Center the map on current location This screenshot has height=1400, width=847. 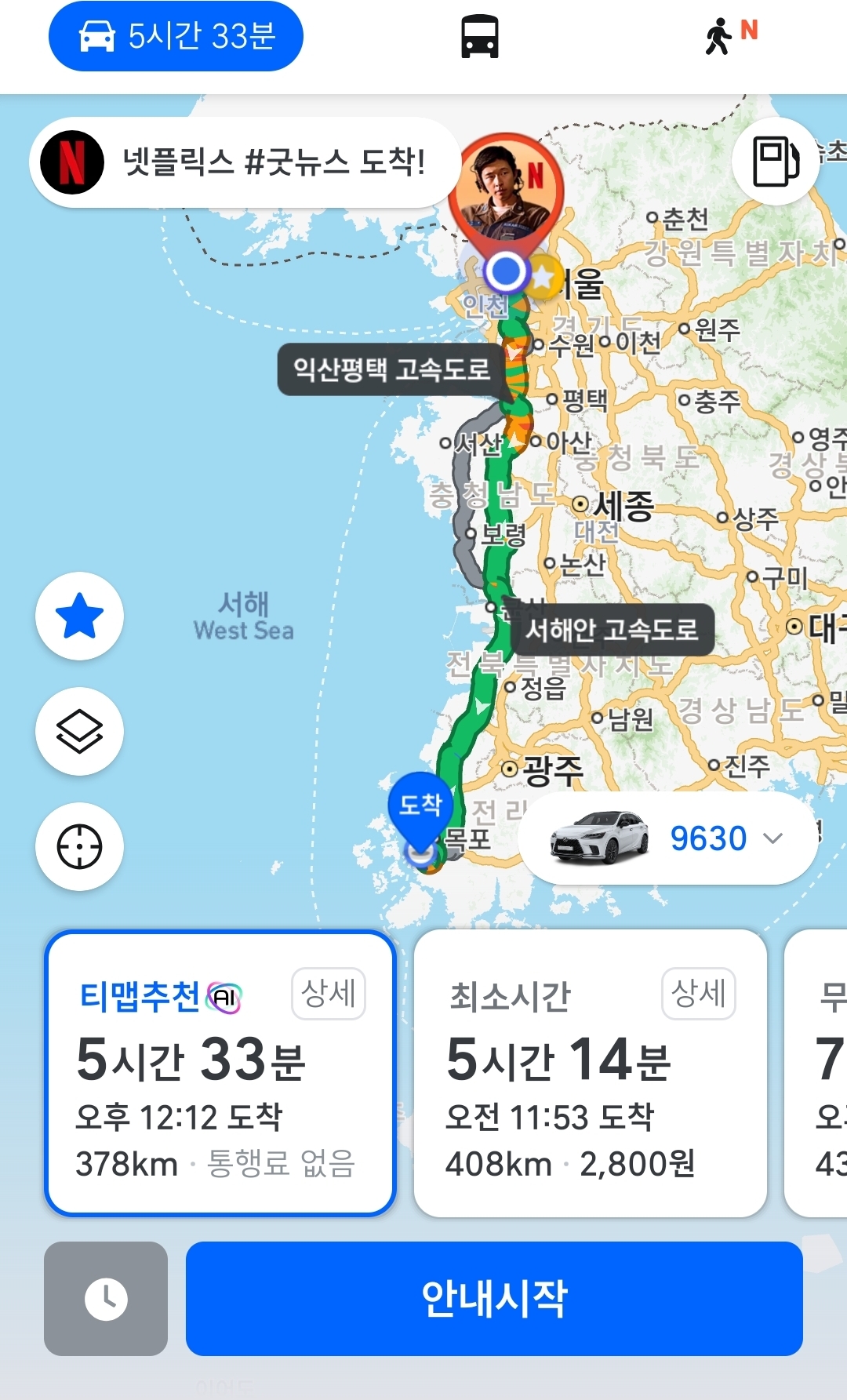[79, 847]
